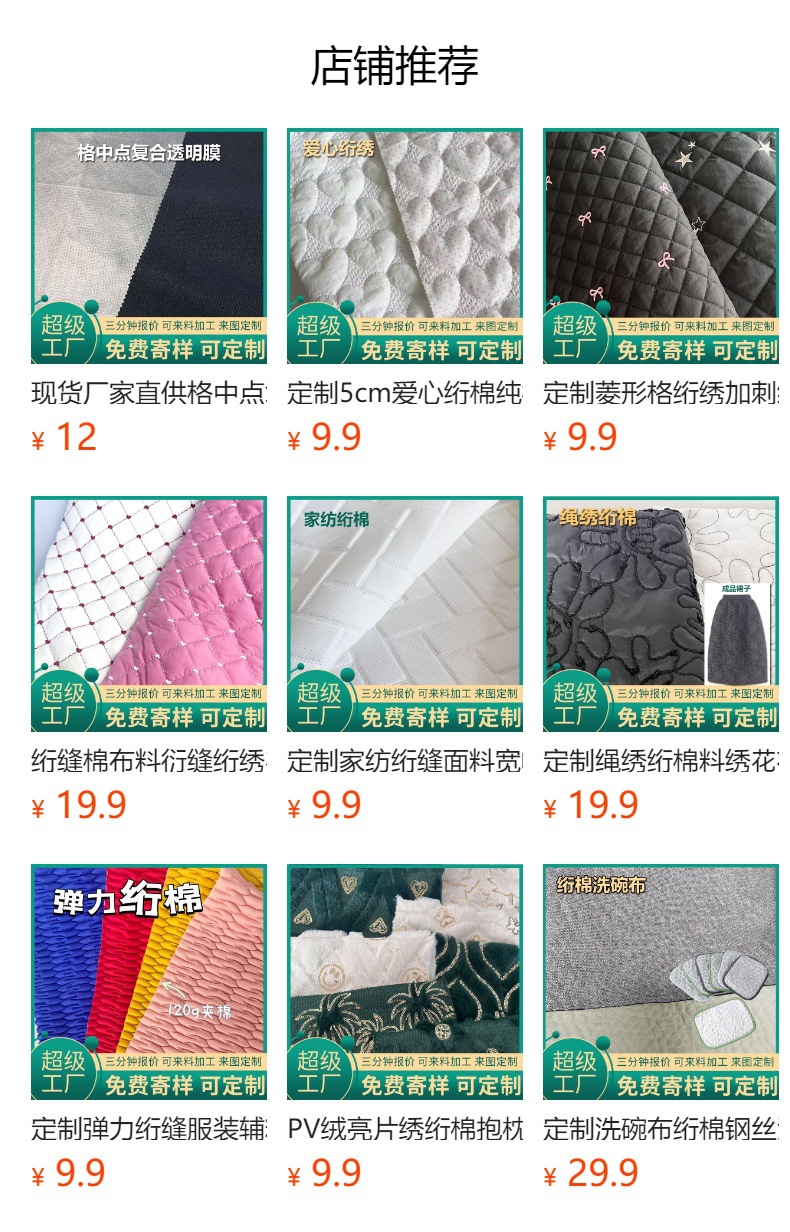View the 定制弹力绗缝服装辅料 product

149,982
